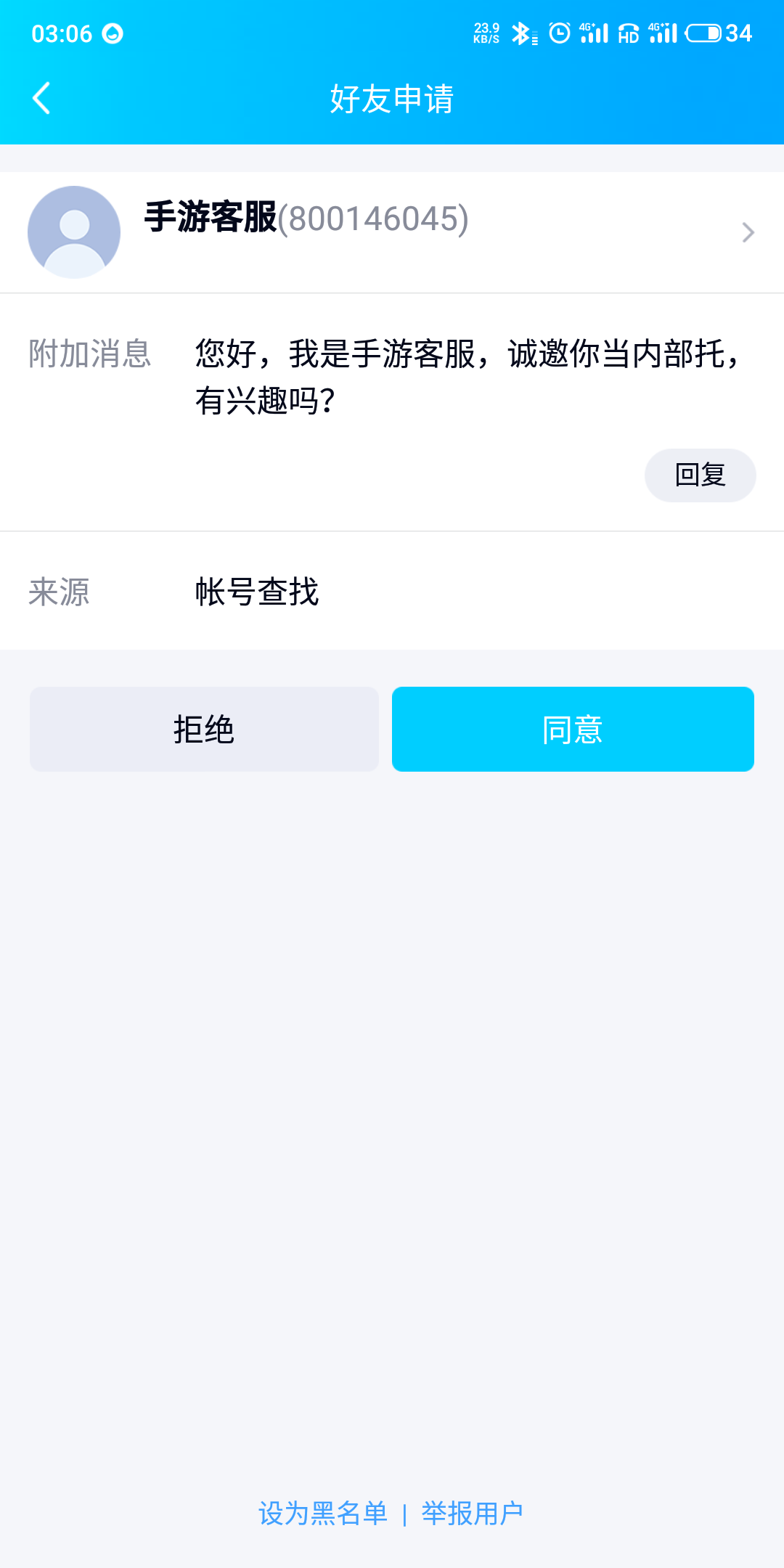This screenshot has height=1568, width=784.
Task: Report this user via 举报用户
Action: [x=472, y=1514]
